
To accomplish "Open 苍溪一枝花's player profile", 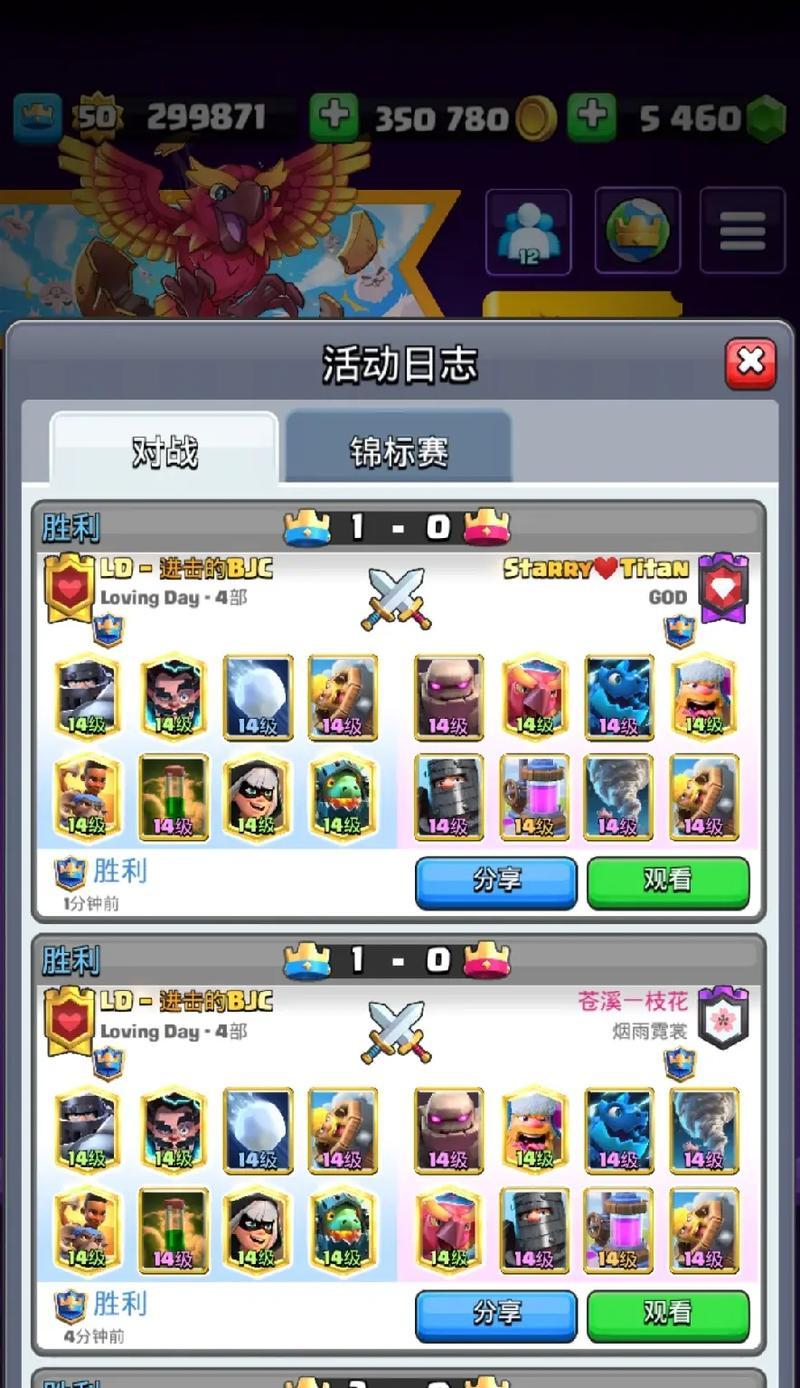I will [x=633, y=1001].
